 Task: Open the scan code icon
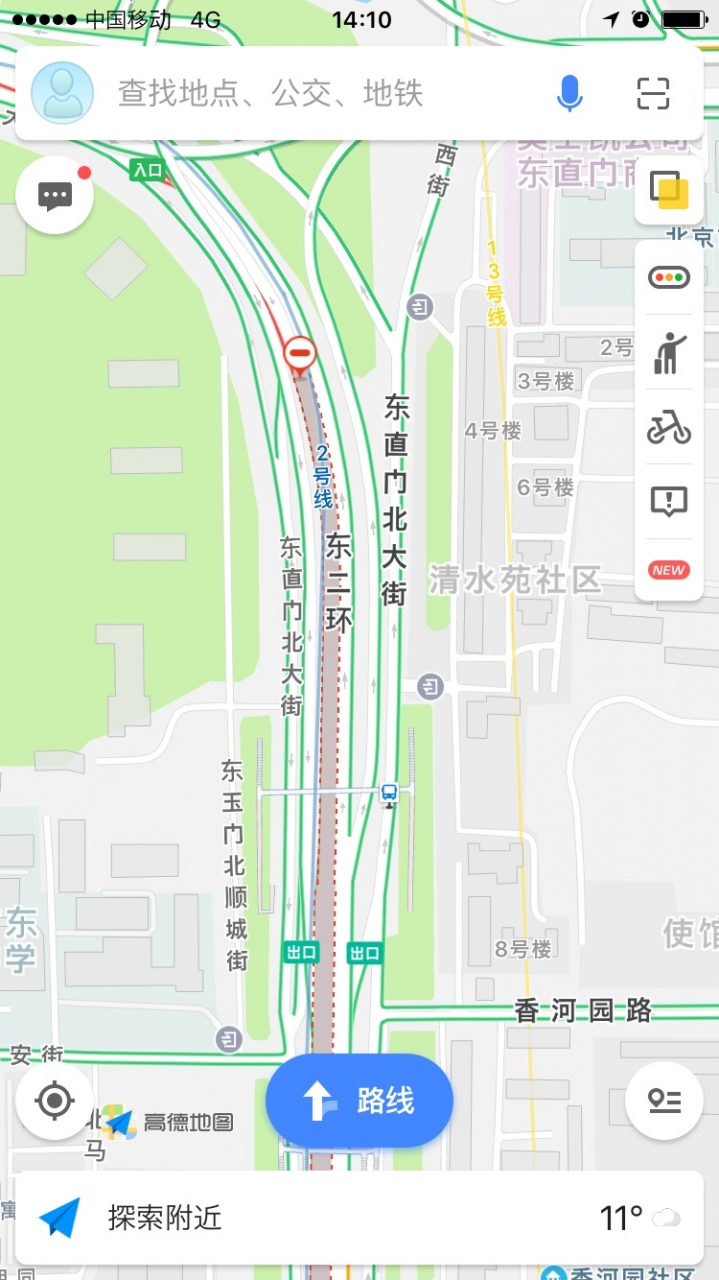point(653,93)
